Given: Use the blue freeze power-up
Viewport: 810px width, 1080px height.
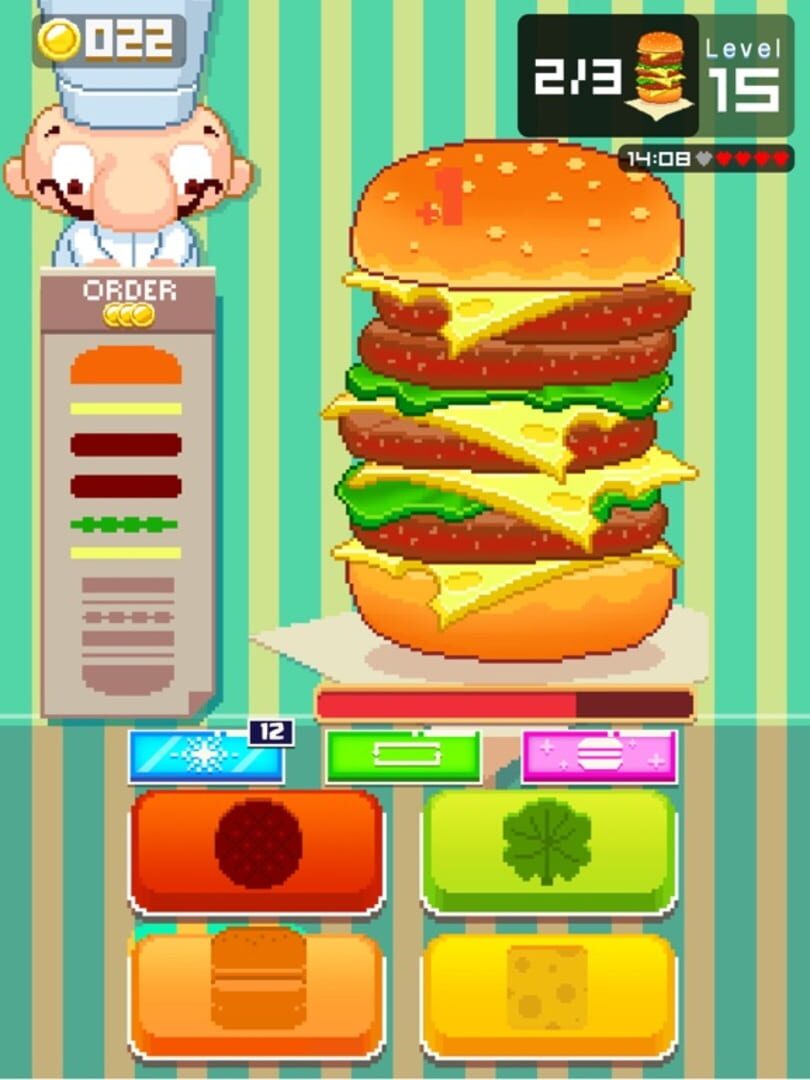Looking at the screenshot, I should coord(206,757).
